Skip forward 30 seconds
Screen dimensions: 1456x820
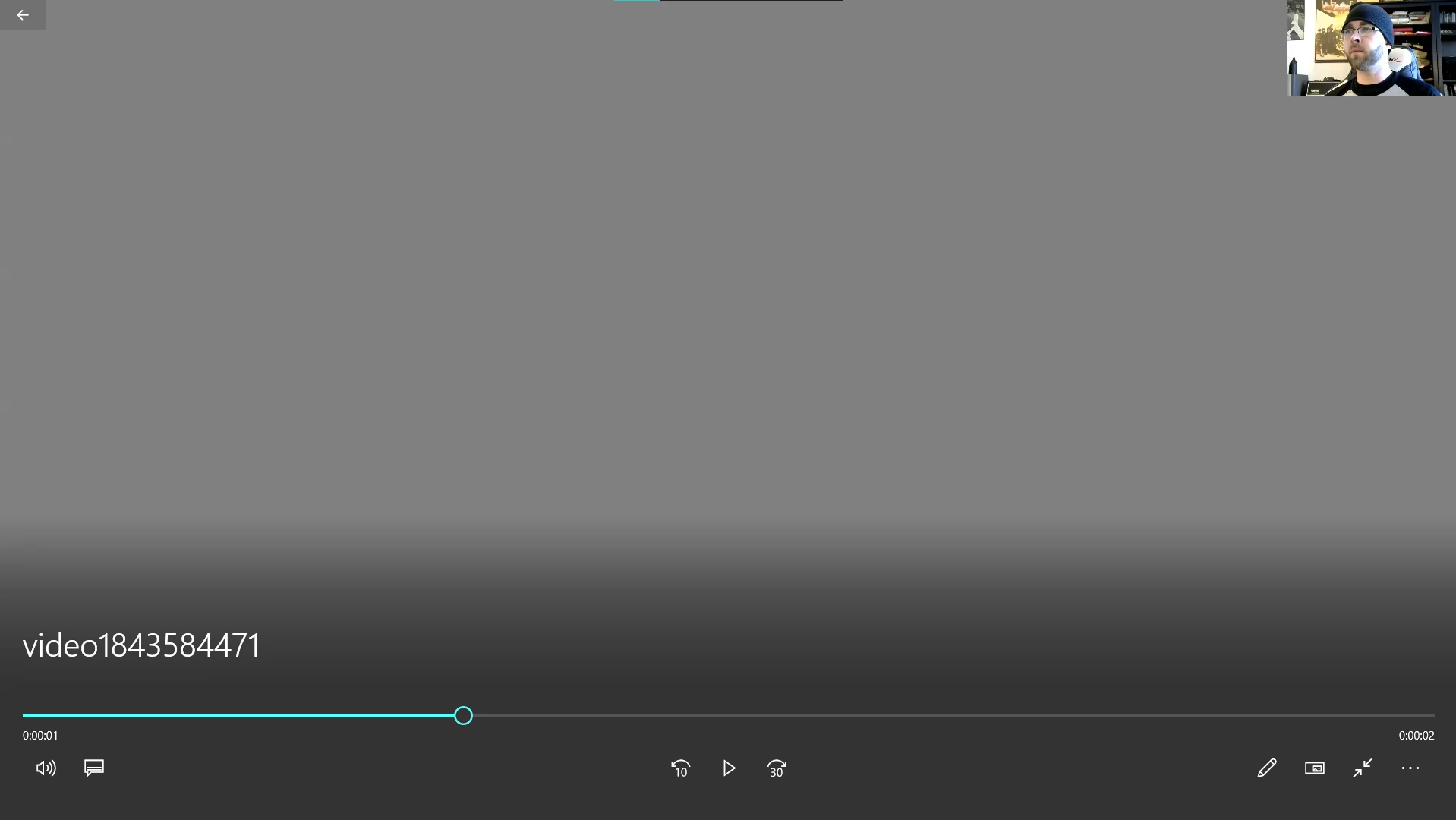(777, 768)
